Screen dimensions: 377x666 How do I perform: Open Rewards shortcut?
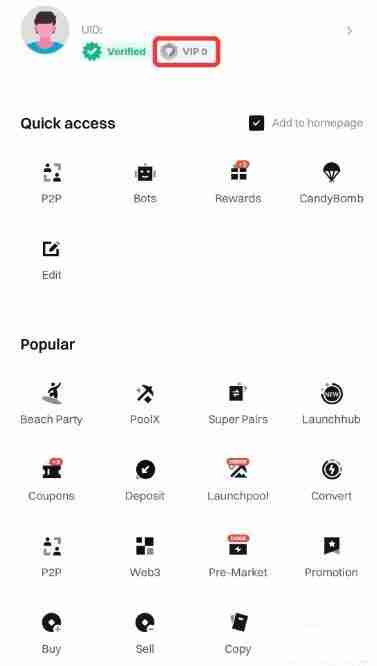pos(238,183)
